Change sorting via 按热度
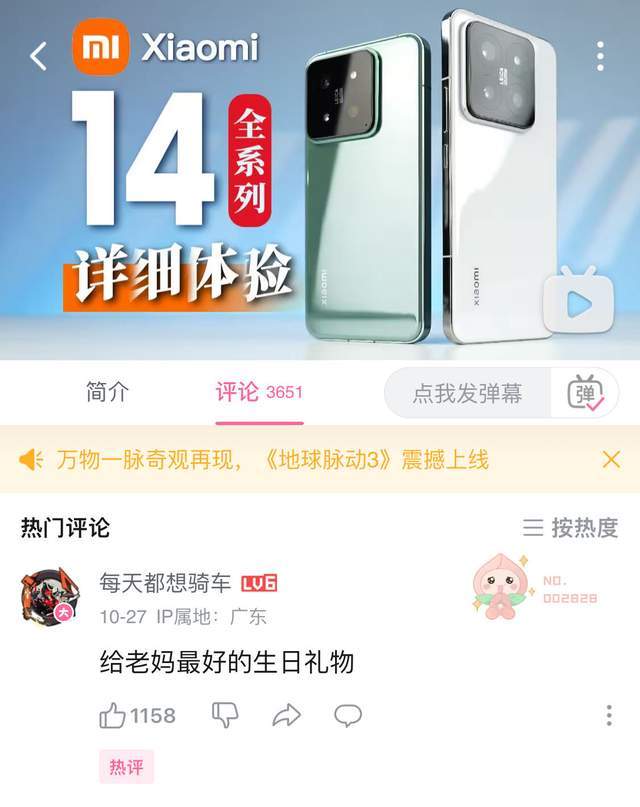640x807 pixels. 571,528
